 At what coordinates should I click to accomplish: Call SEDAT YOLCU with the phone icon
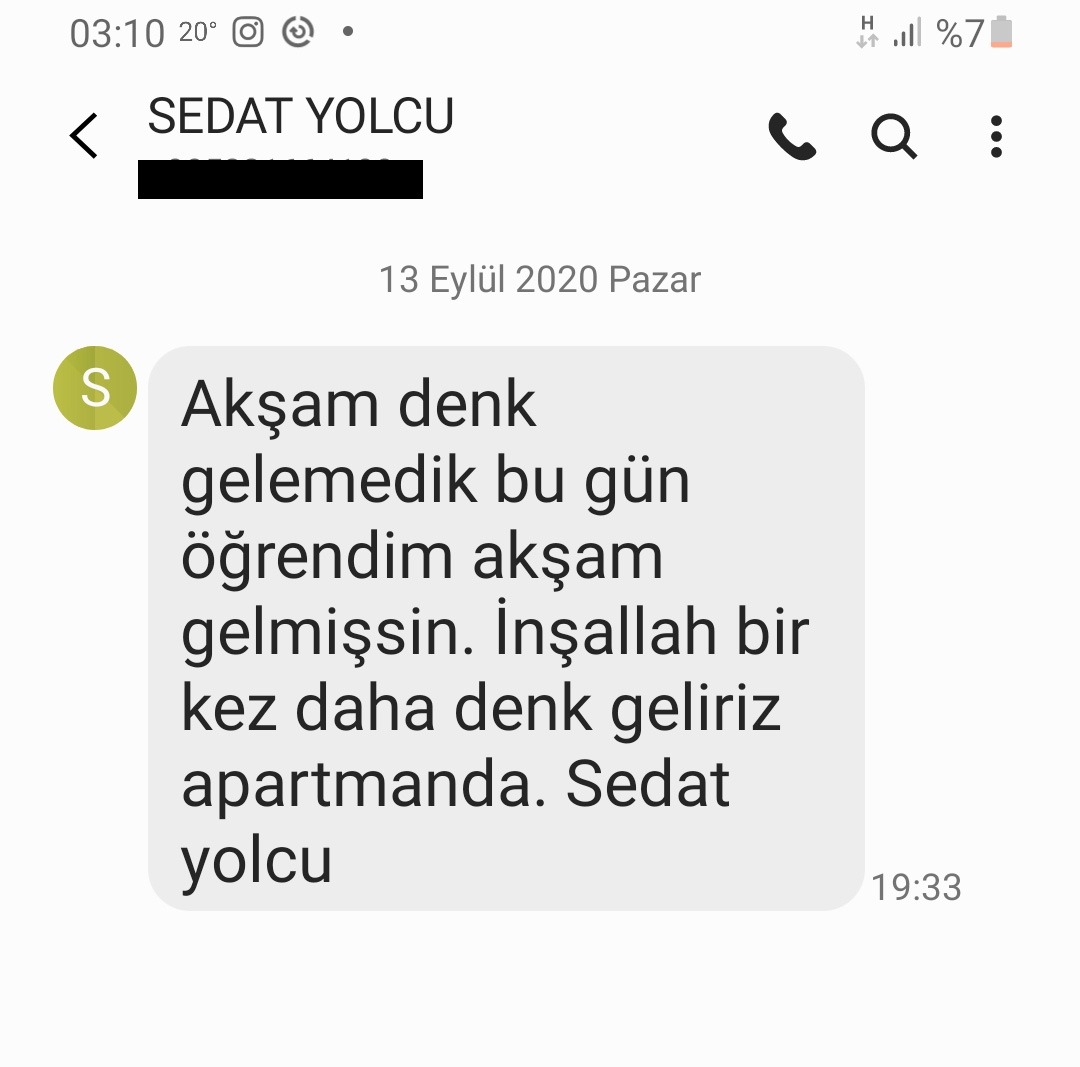[792, 136]
